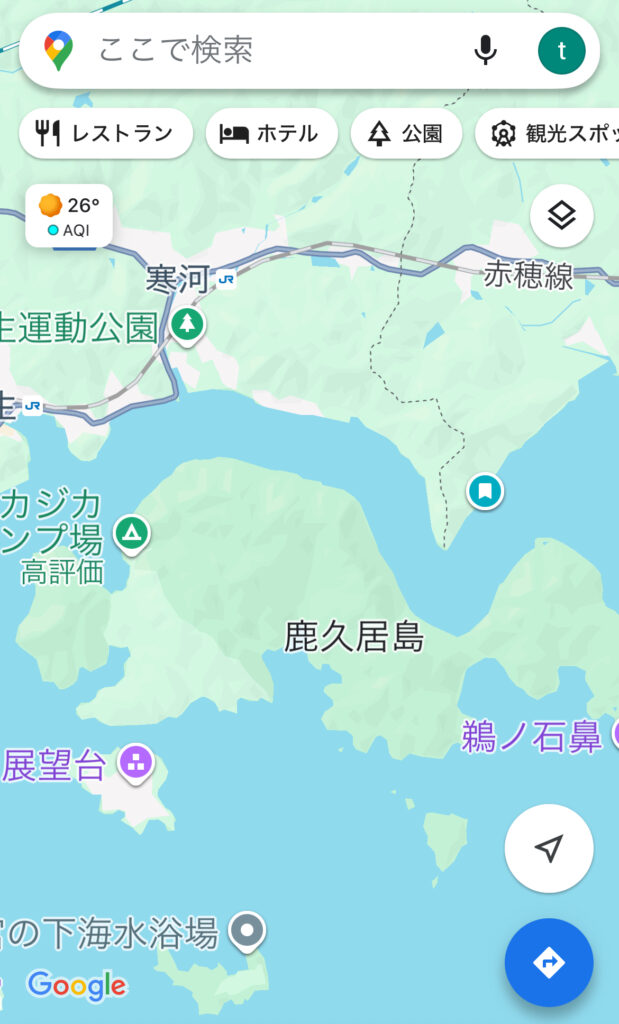Open the 26° weather and AQI card
The width and height of the screenshot is (619, 1024).
pyautogui.click(x=69, y=216)
